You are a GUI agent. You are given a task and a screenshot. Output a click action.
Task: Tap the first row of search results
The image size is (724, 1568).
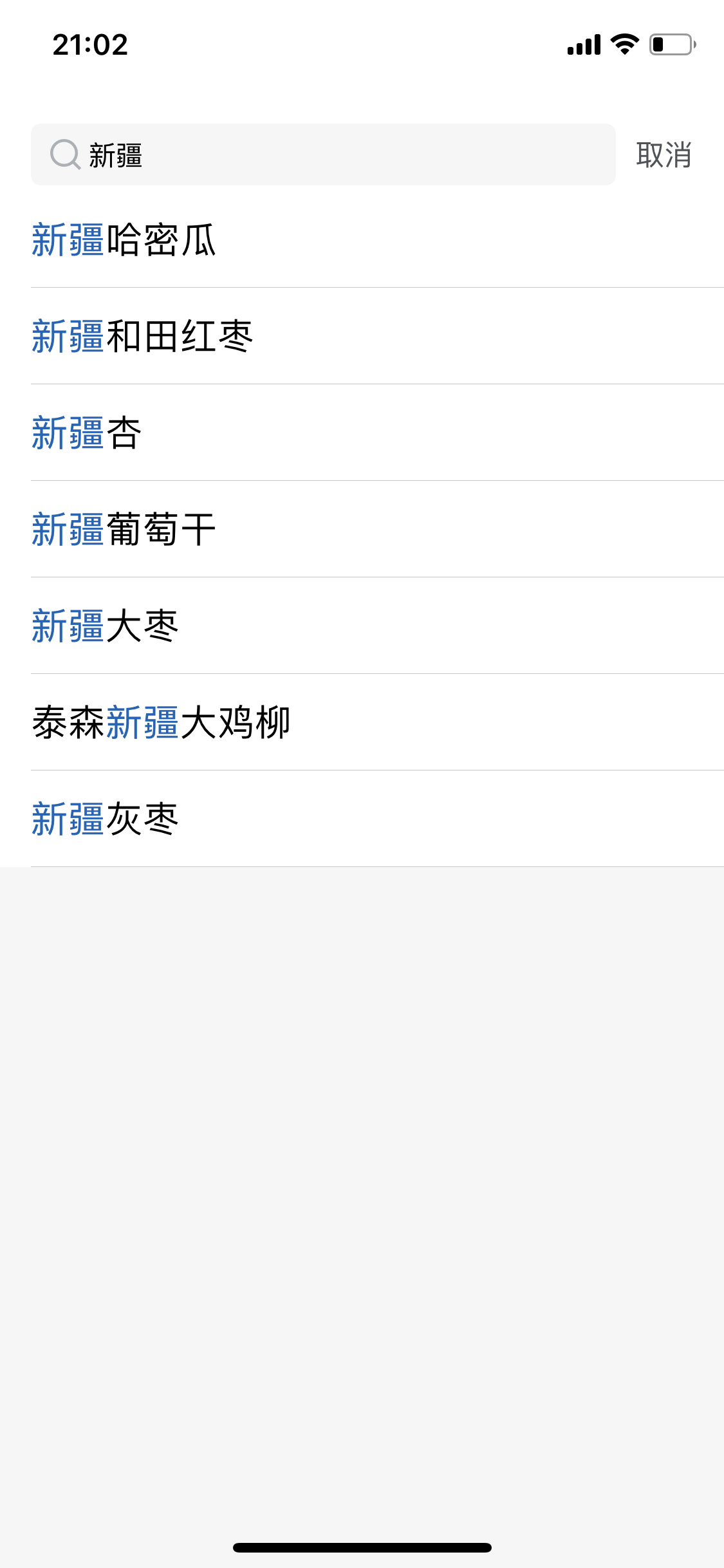(x=125, y=241)
